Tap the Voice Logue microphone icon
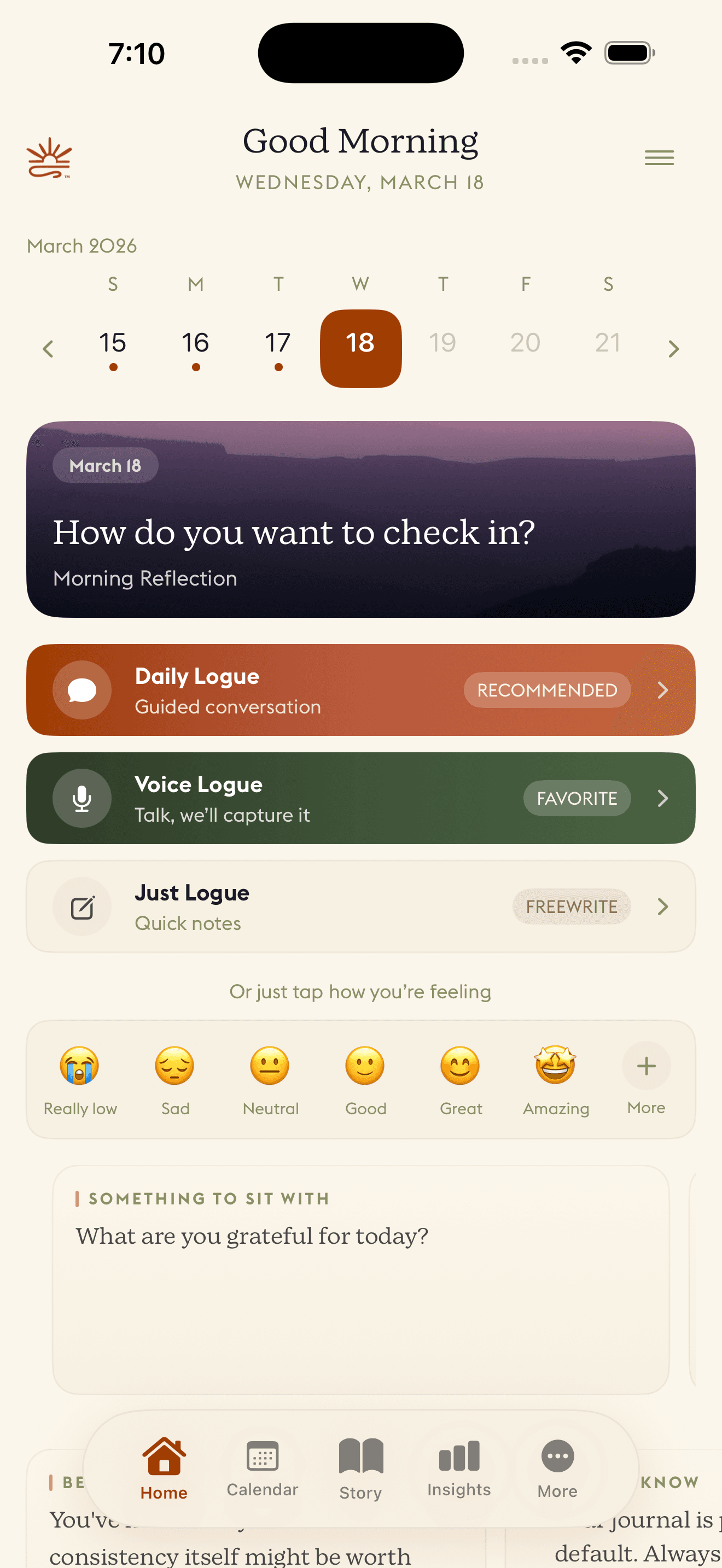The image size is (722, 1568). click(82, 798)
